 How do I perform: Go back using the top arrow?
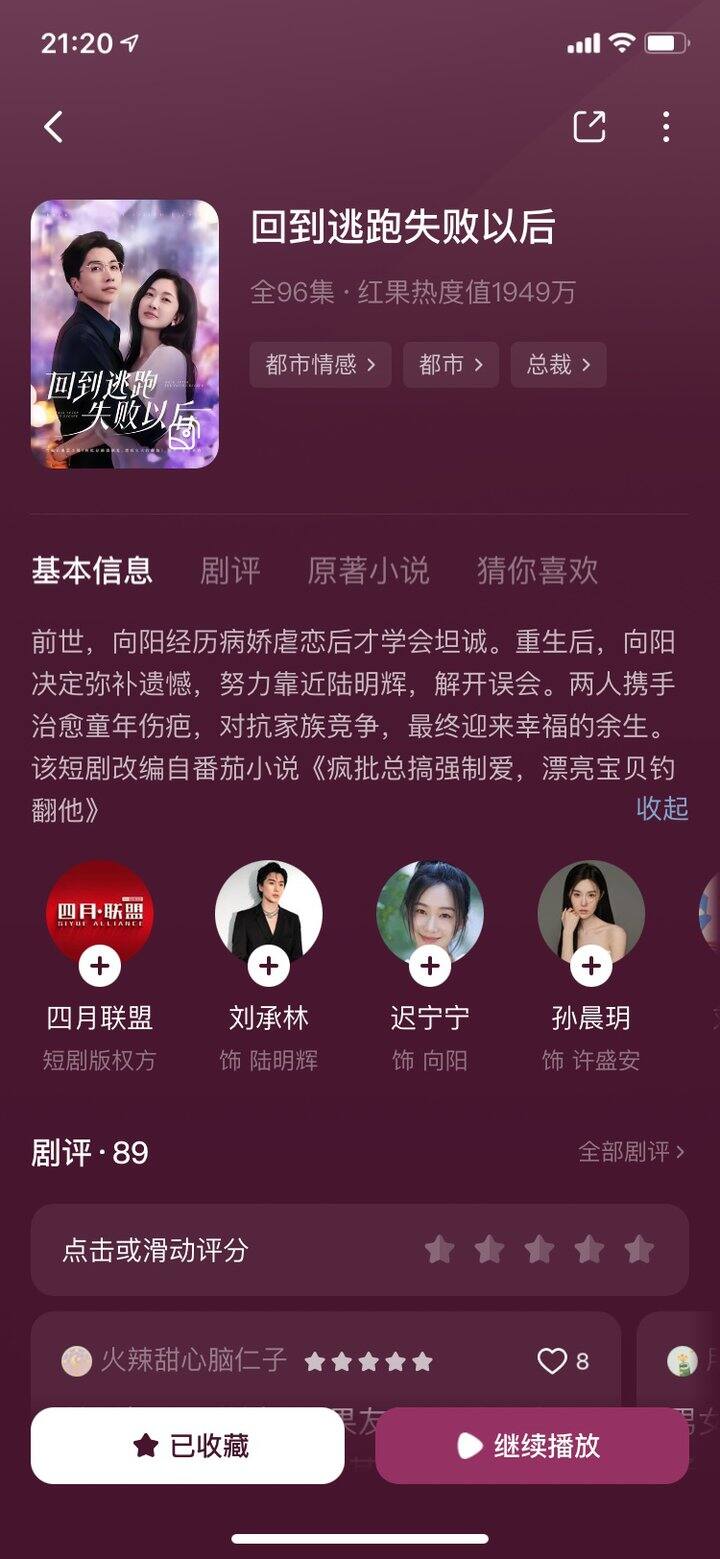click(x=54, y=127)
